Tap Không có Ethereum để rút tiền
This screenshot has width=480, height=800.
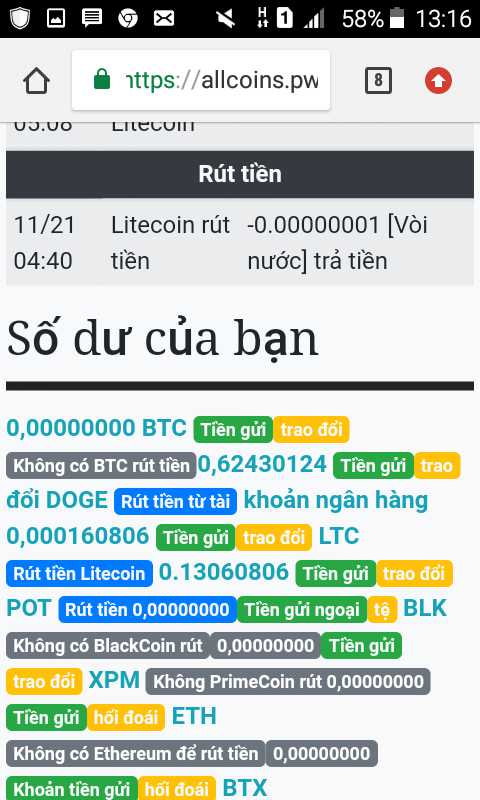tap(136, 754)
